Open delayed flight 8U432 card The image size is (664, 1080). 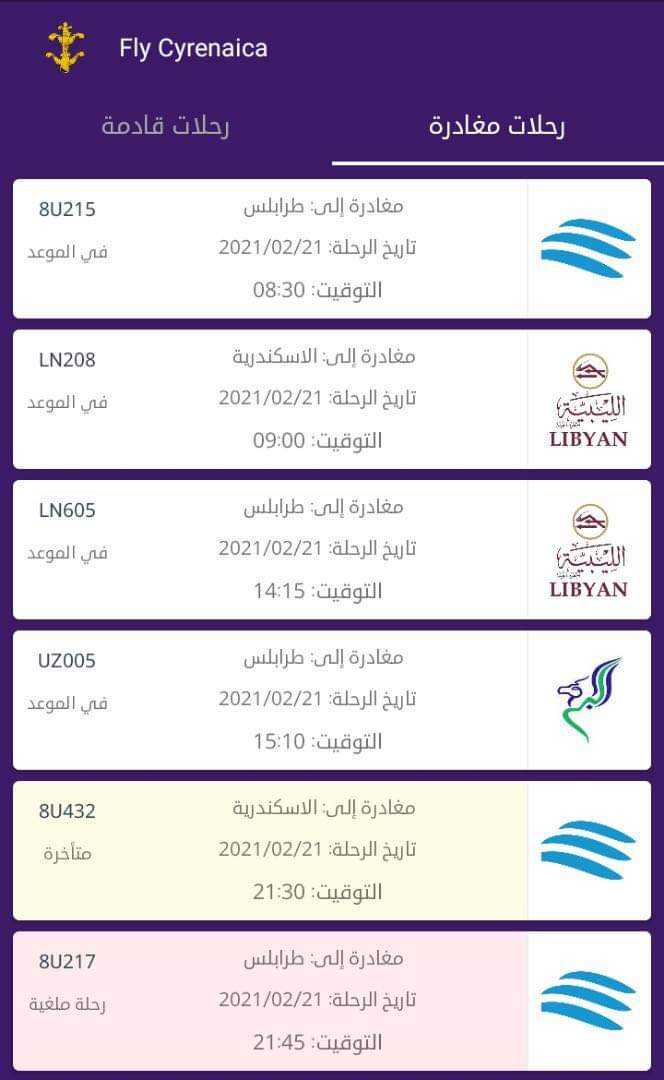coord(332,850)
